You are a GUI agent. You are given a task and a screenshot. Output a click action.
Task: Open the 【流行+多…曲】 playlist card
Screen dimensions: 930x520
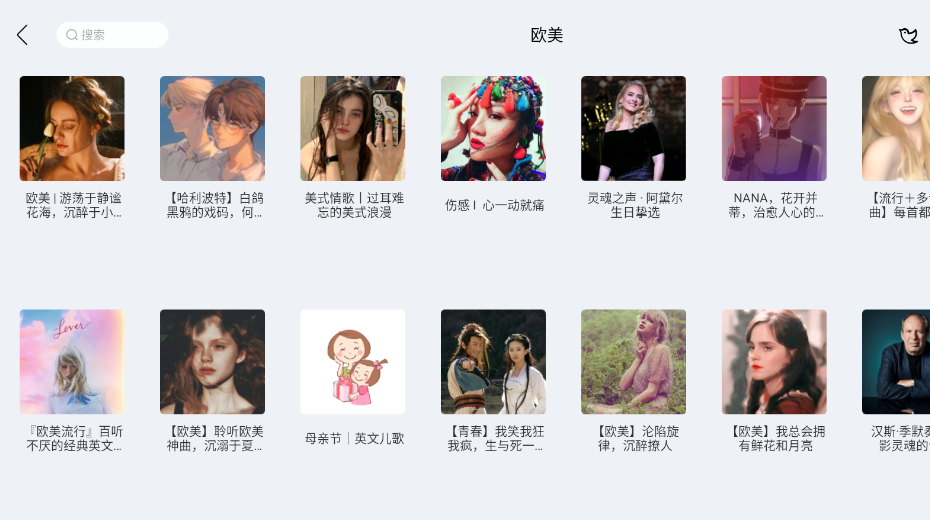897,129
